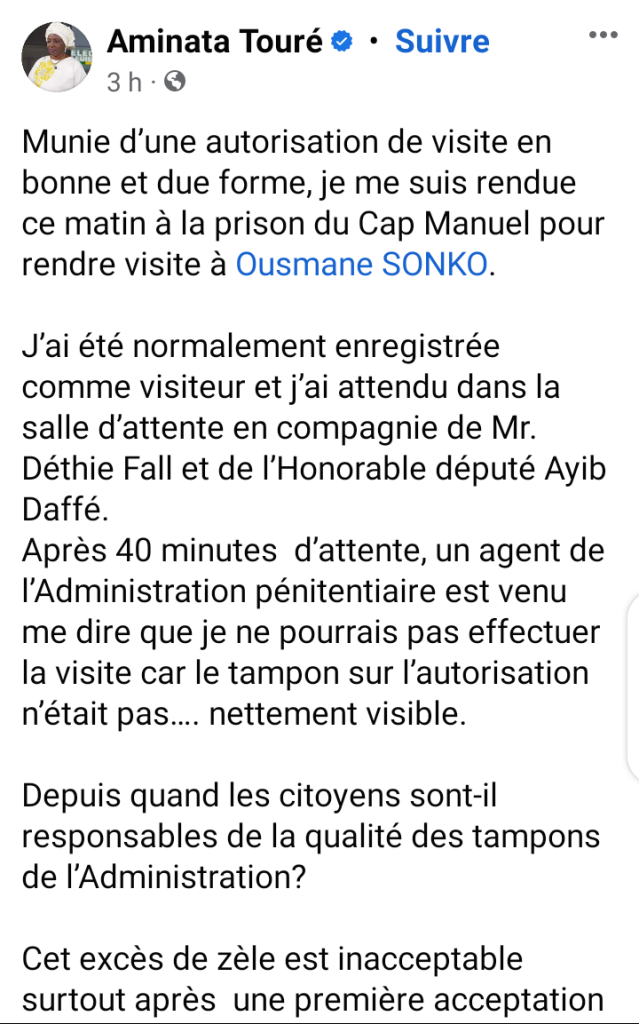The image size is (639, 1024).
Task: Open Aminata Touré's profile picture
Action: (x=57, y=56)
